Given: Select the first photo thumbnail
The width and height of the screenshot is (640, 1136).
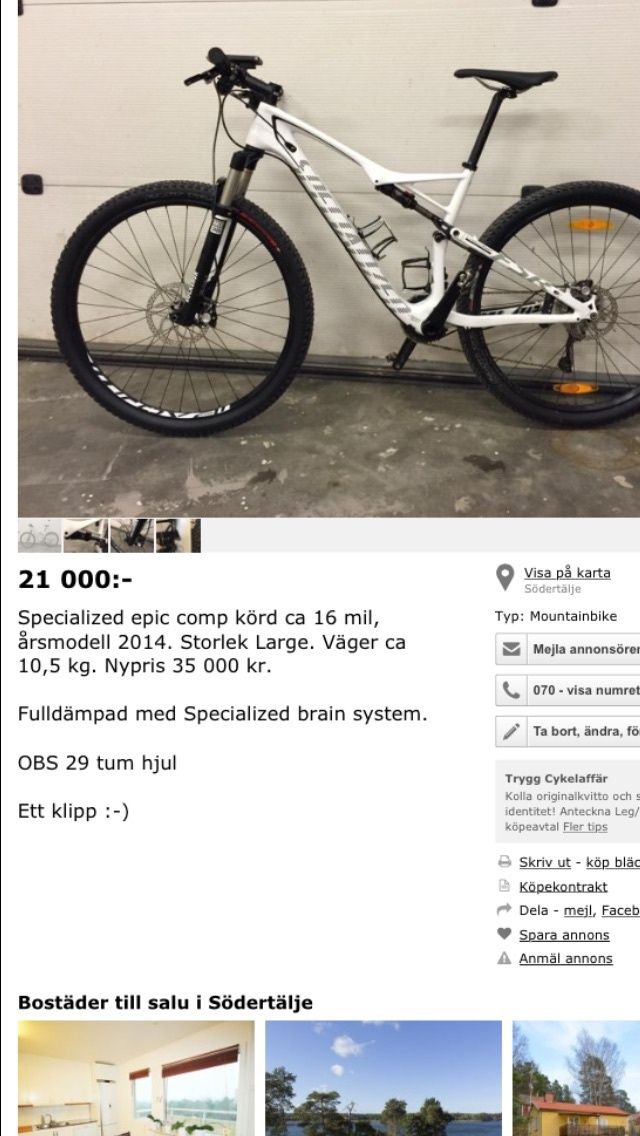Looking at the screenshot, I should [x=40, y=535].
